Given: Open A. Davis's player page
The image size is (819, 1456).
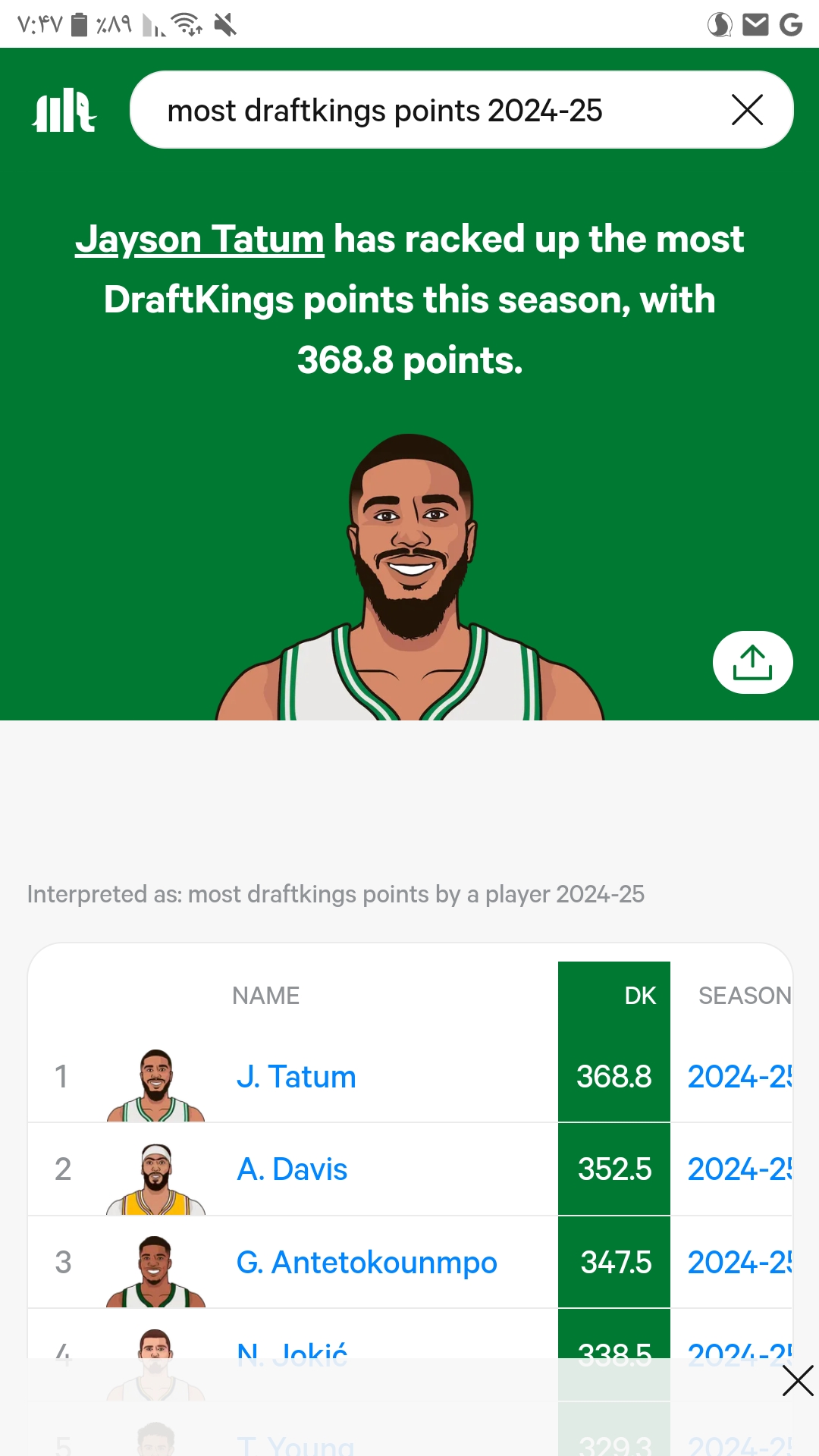Looking at the screenshot, I should coord(292,1169).
